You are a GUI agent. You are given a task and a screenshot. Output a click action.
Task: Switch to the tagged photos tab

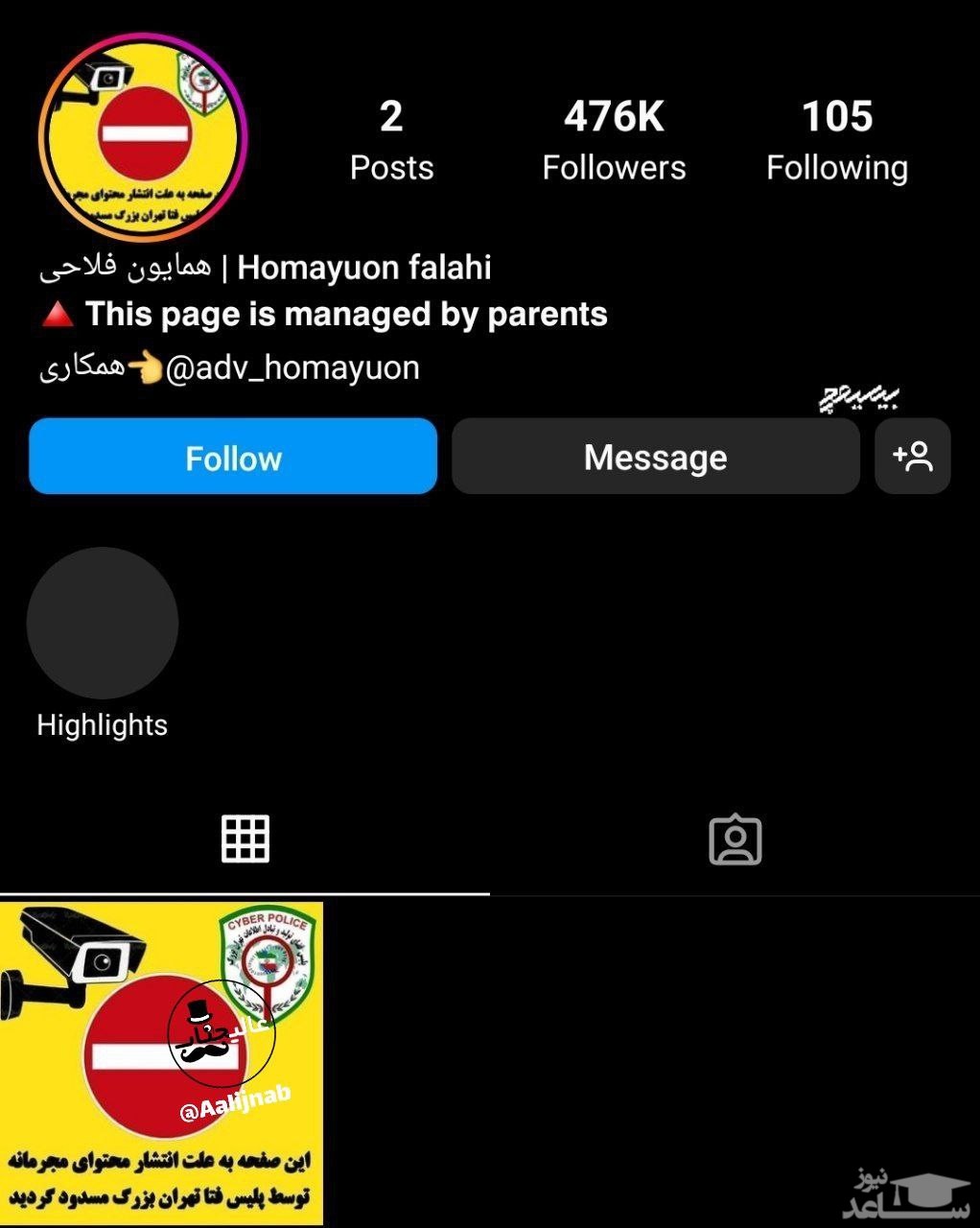735,839
